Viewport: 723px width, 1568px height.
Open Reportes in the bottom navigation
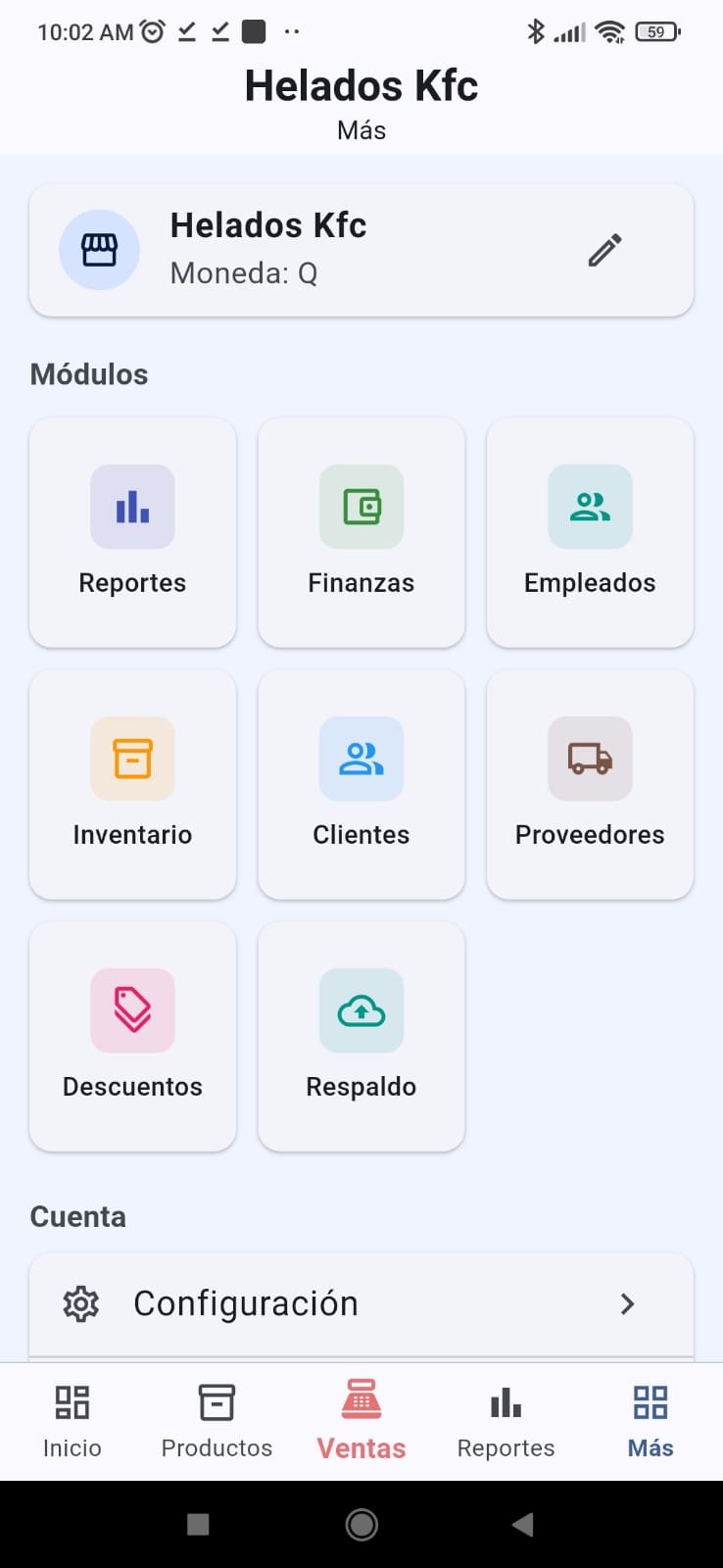(x=506, y=1422)
